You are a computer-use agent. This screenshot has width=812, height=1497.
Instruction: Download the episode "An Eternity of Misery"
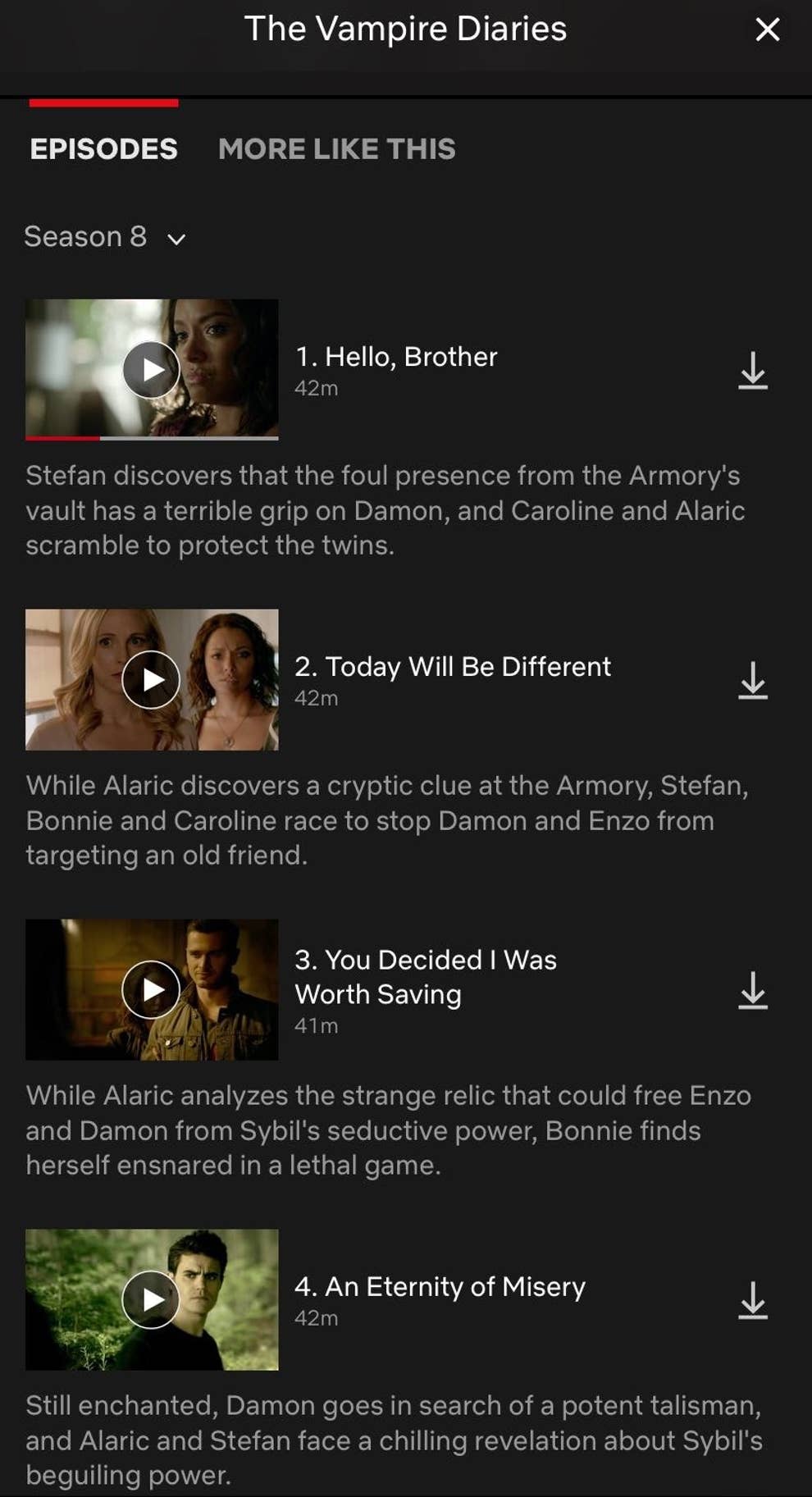(x=754, y=1304)
